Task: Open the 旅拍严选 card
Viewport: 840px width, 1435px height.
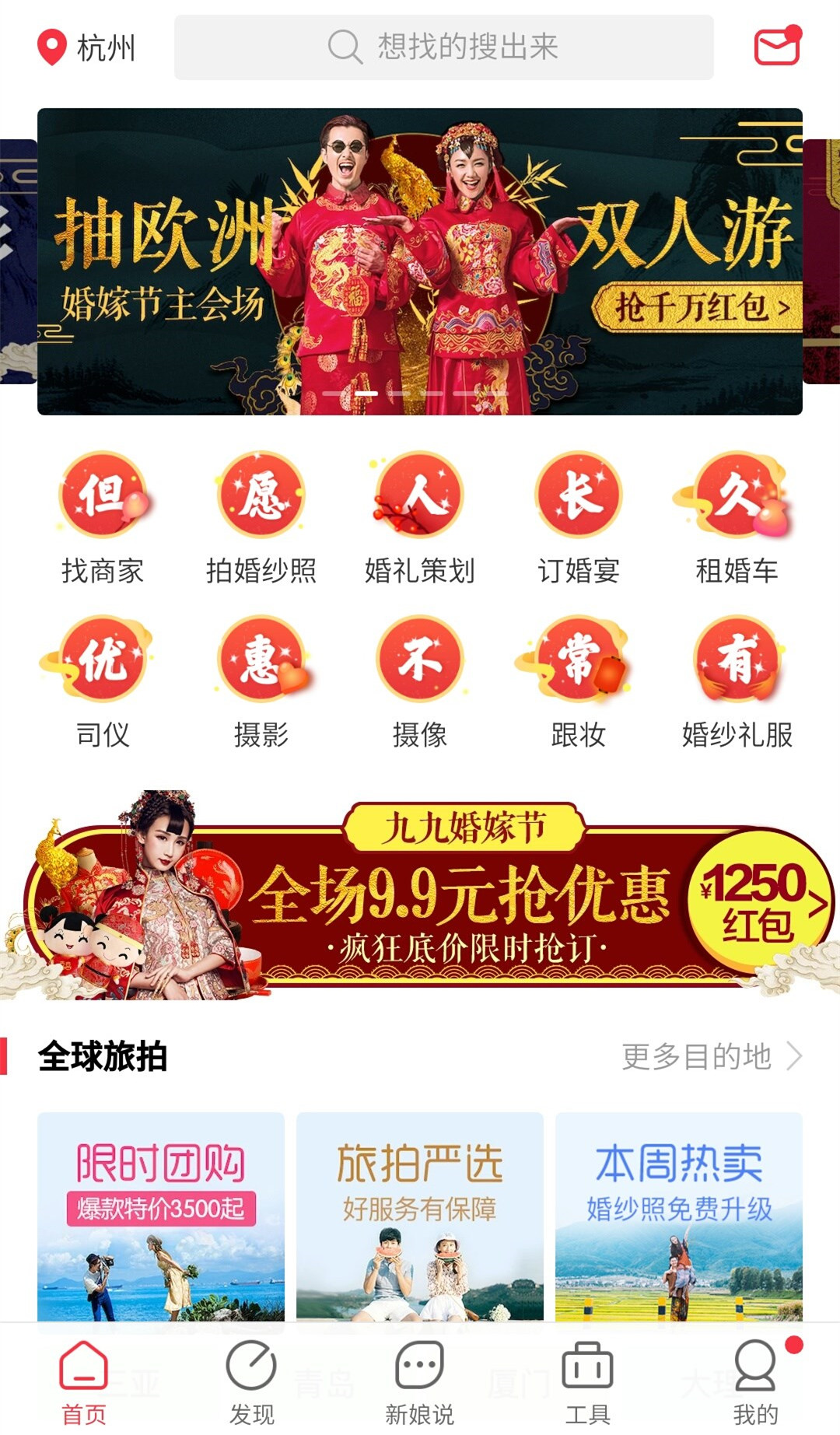Action: (420, 1217)
